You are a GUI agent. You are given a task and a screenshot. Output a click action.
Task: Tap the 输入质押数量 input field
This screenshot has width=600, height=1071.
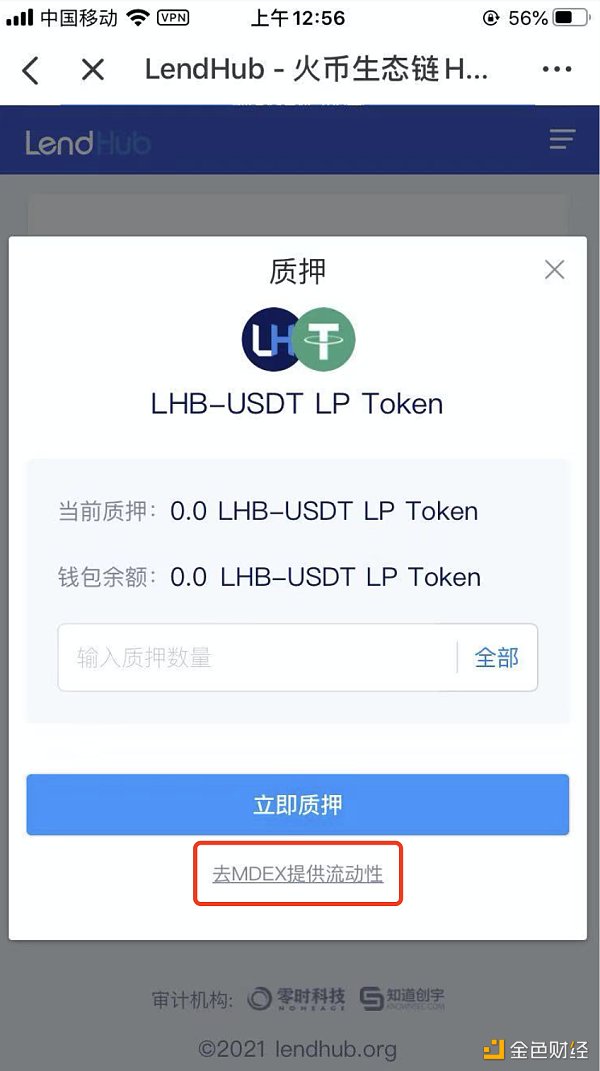point(257,658)
